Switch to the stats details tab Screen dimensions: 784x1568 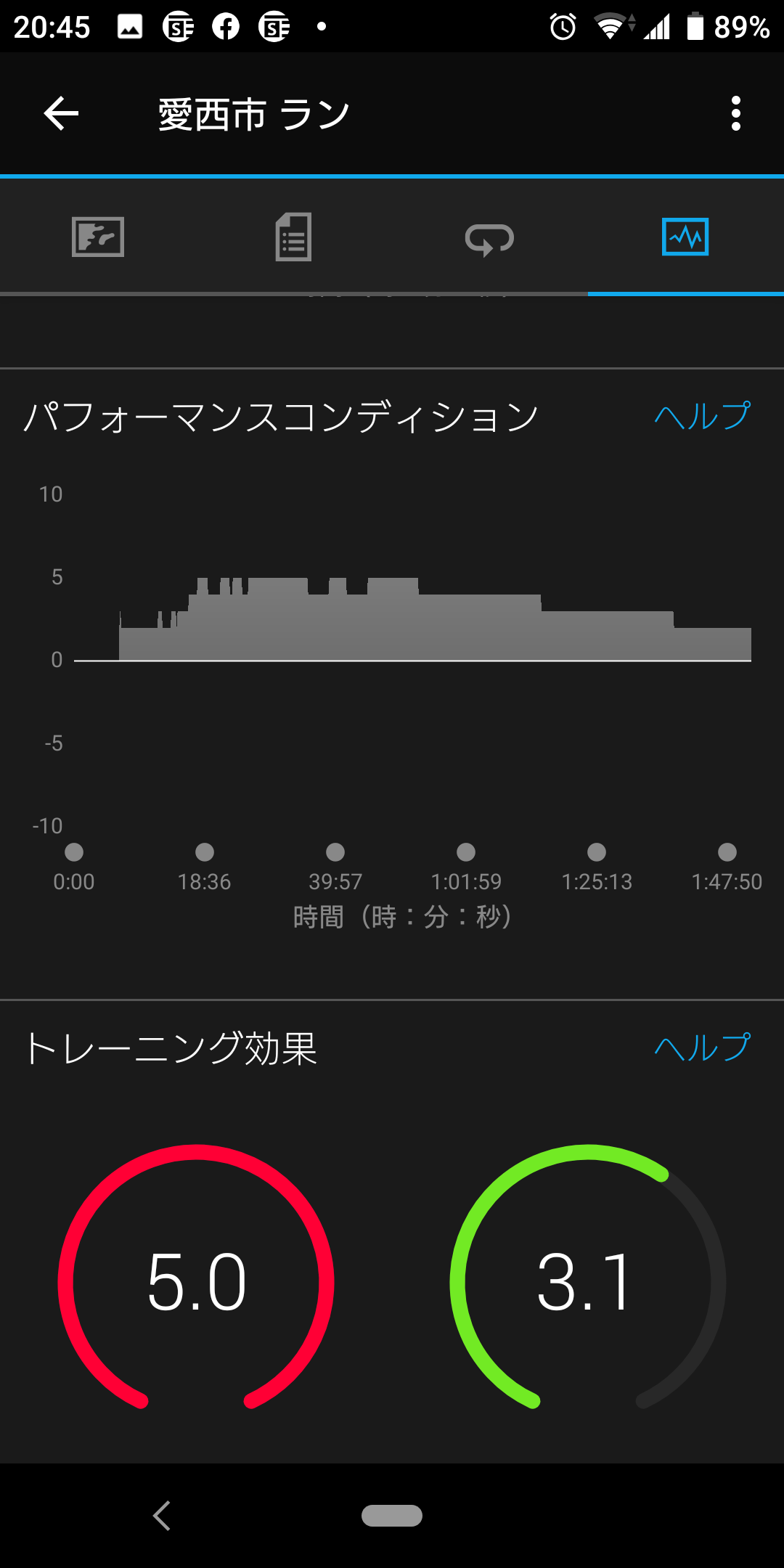[x=294, y=237]
